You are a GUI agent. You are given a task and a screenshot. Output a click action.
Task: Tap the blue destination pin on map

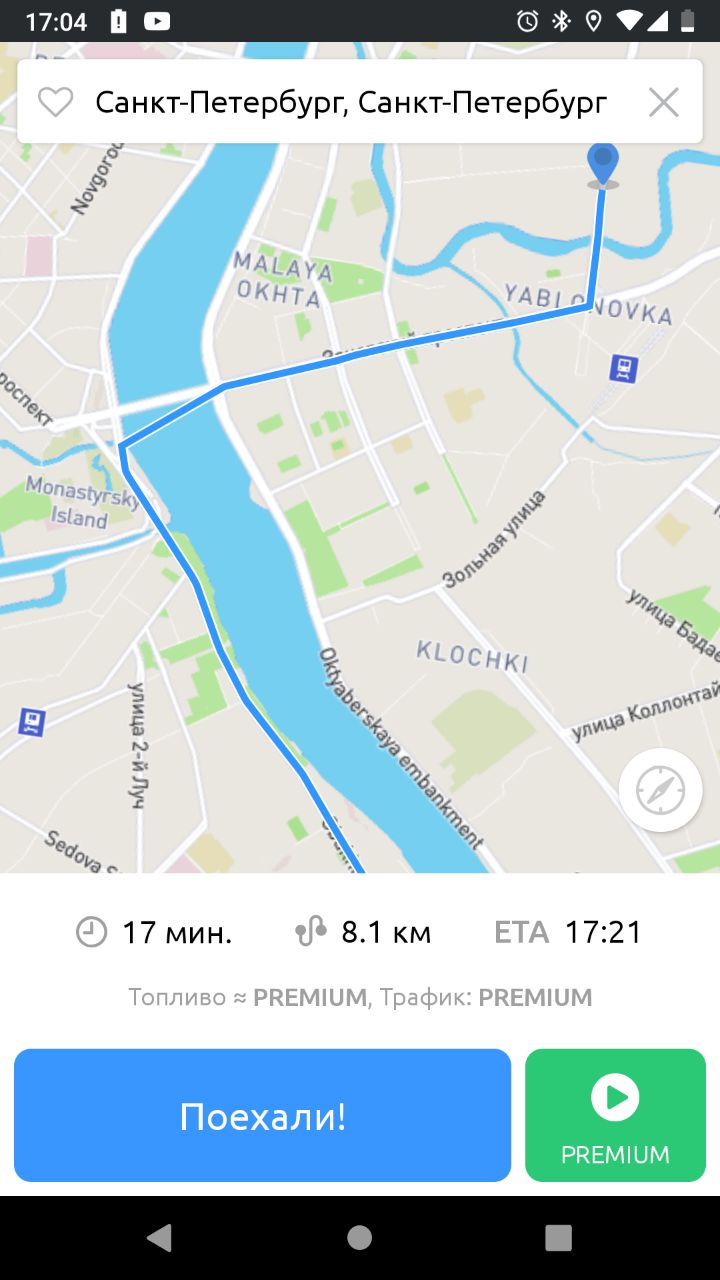[x=602, y=165]
